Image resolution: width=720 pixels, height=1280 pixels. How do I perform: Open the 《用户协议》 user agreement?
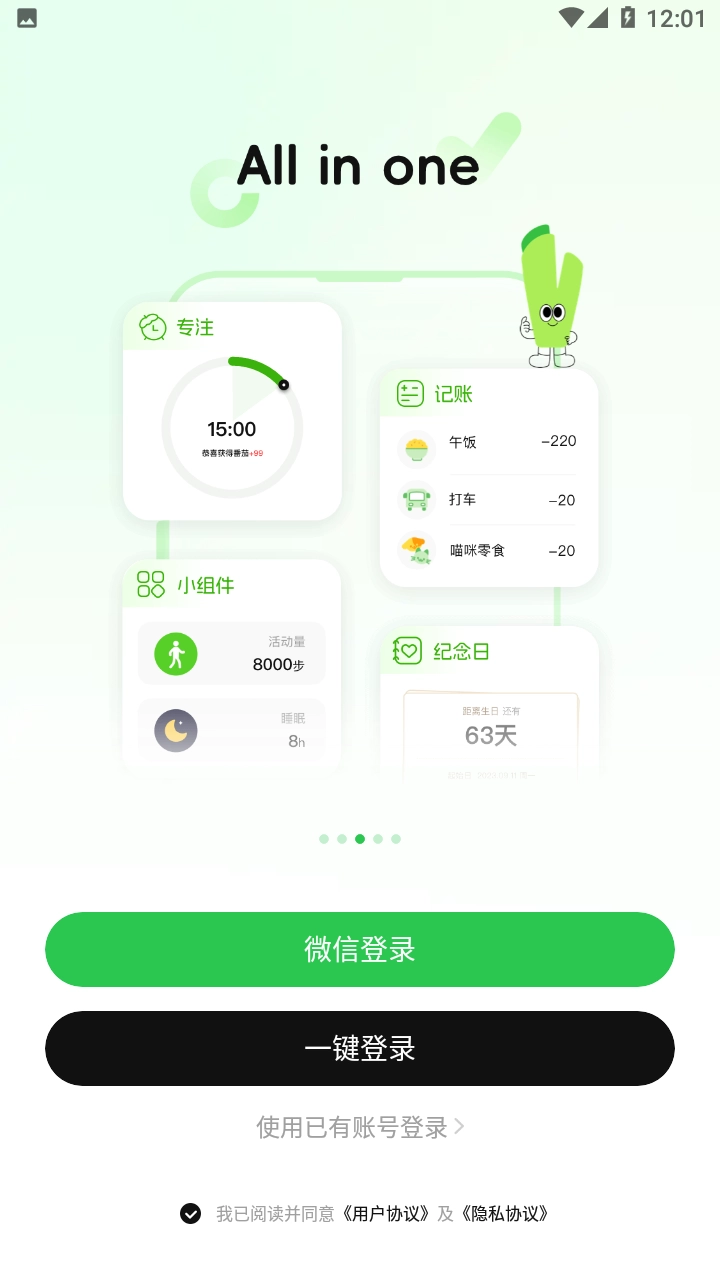click(x=387, y=1214)
